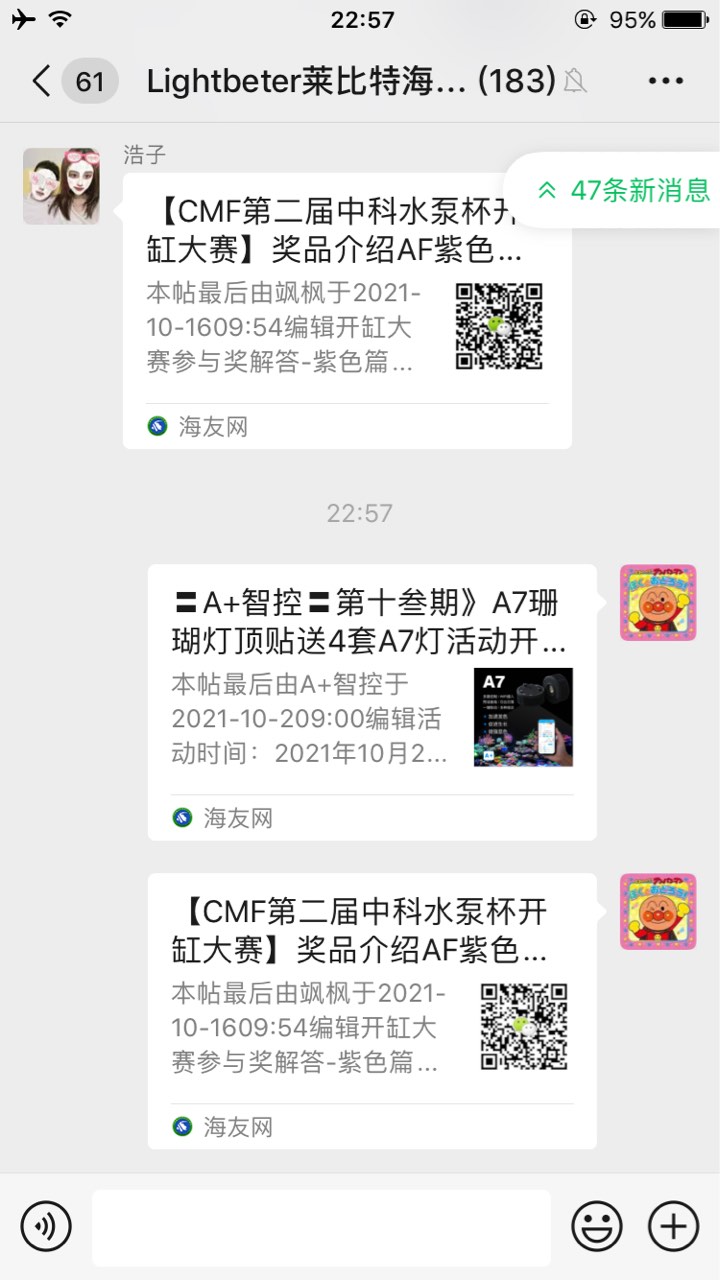
Task: Open the plus attachments menu
Action: point(674,1226)
